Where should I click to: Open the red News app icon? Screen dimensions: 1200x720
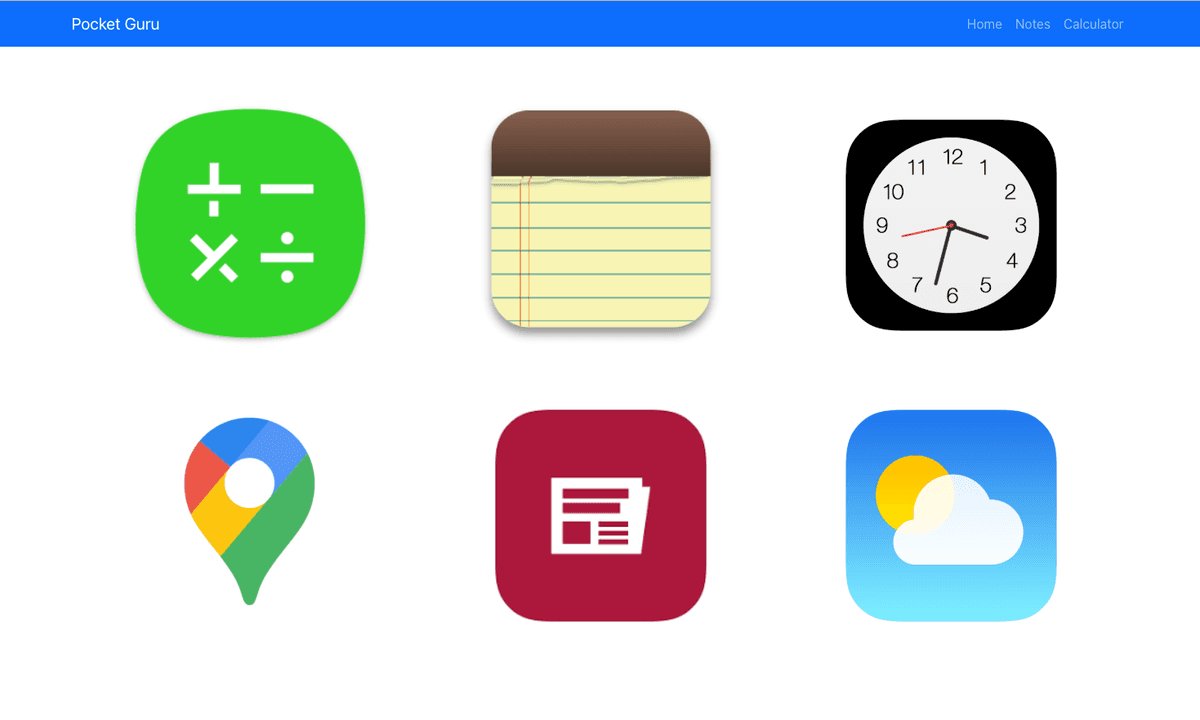pos(601,515)
